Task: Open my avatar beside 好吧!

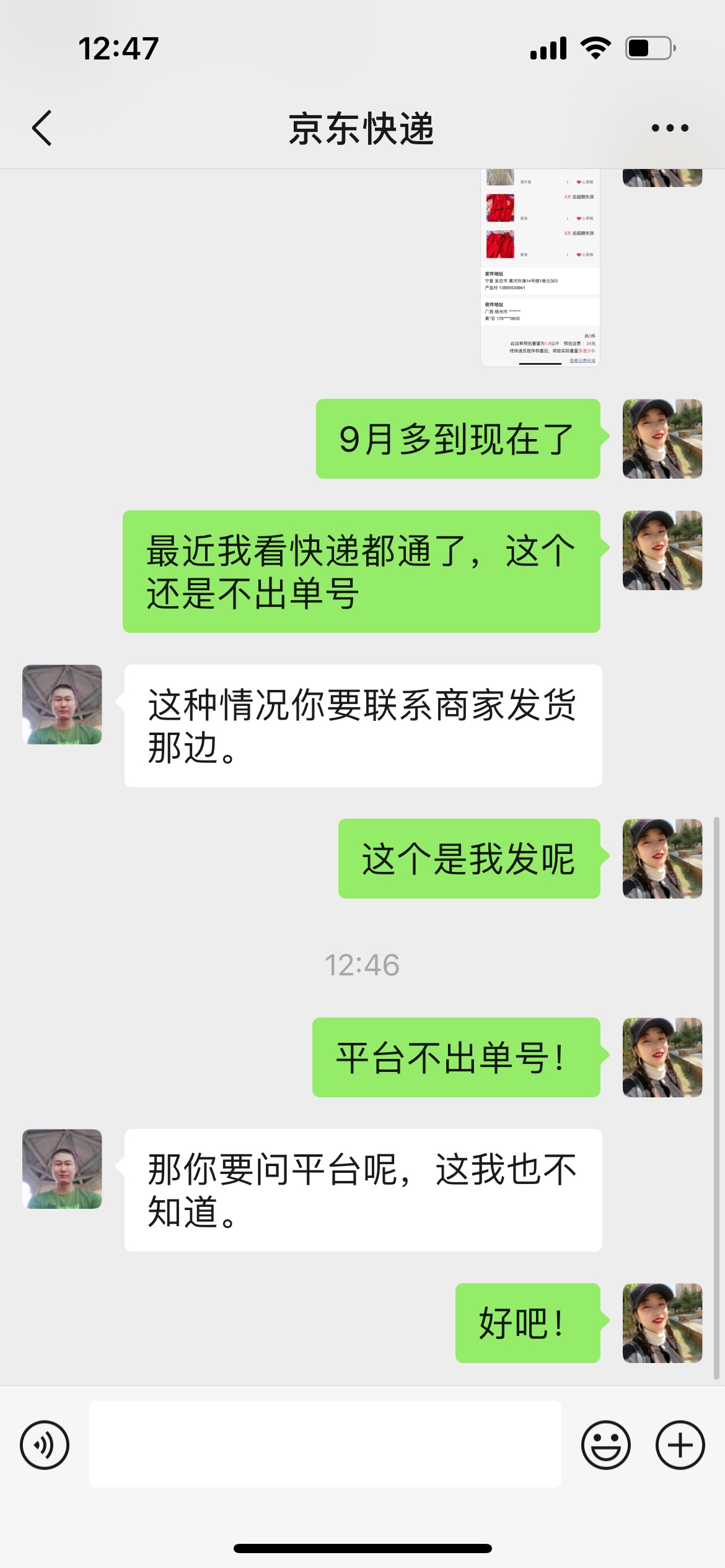Action: pos(662,1323)
